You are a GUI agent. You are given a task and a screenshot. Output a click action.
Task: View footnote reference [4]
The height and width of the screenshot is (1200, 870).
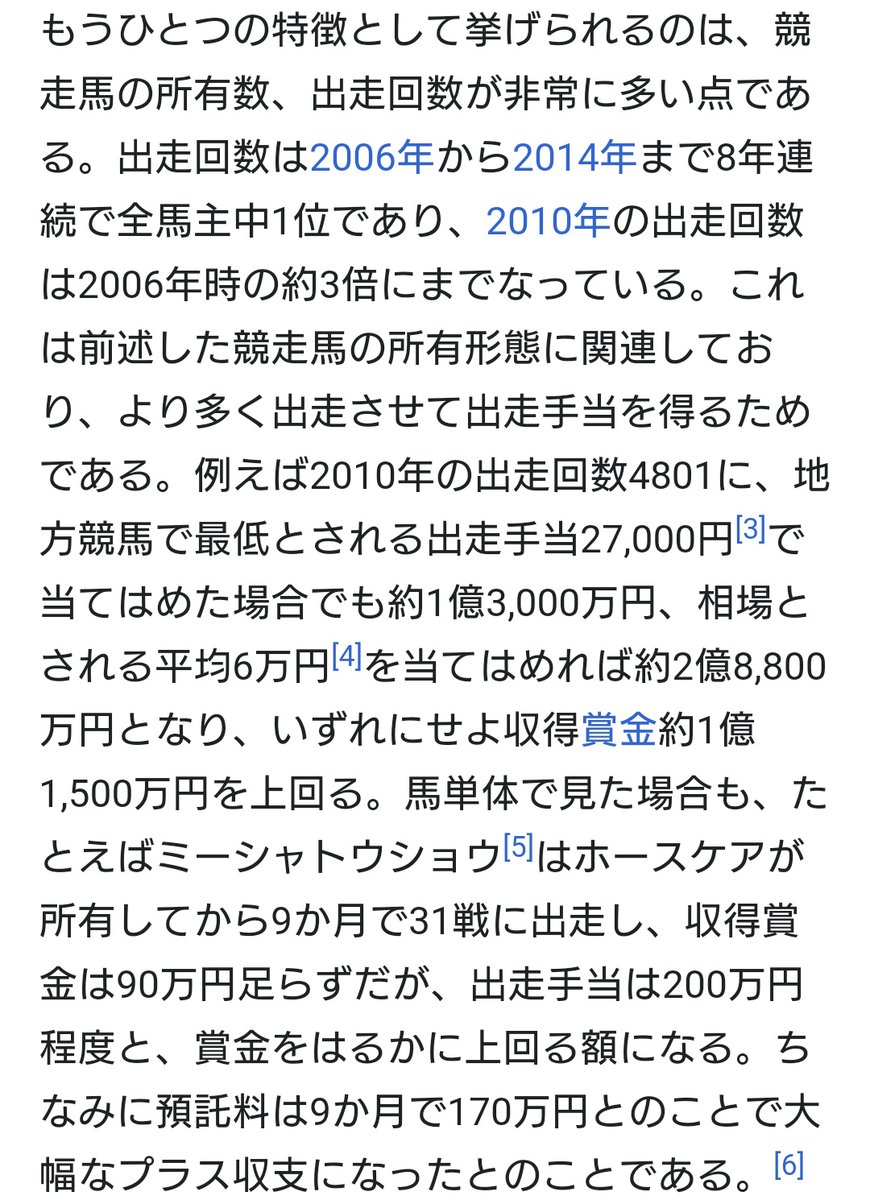(x=345, y=659)
